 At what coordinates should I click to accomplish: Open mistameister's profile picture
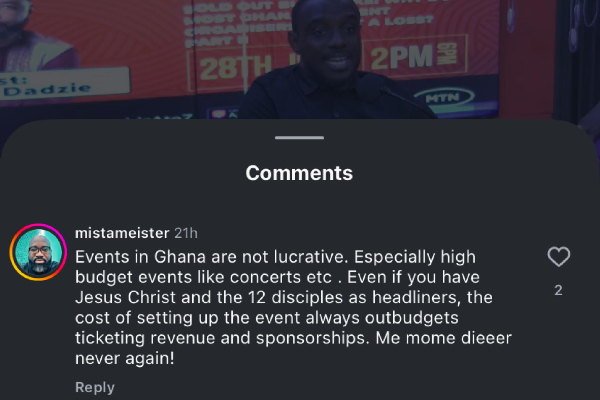coord(38,252)
